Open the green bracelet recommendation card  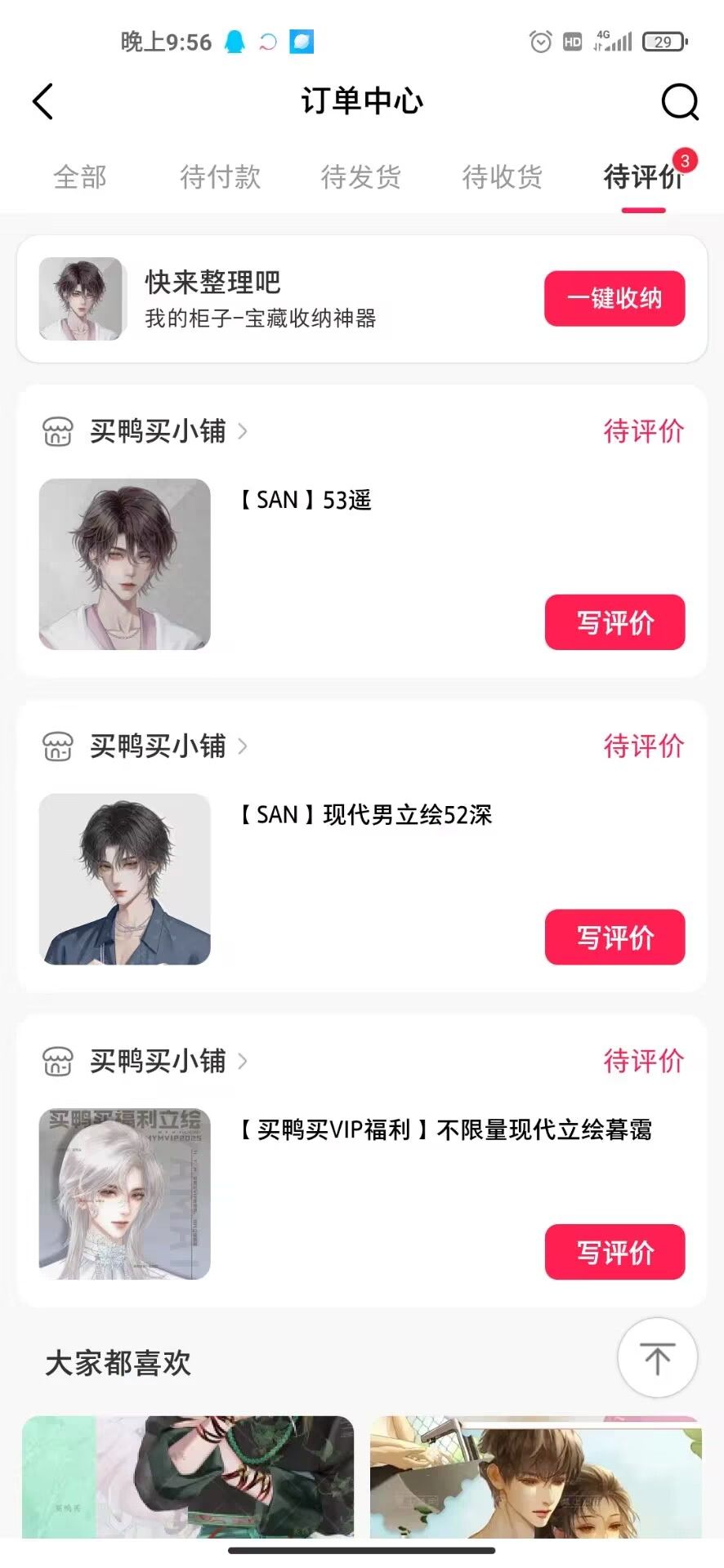click(x=188, y=1477)
